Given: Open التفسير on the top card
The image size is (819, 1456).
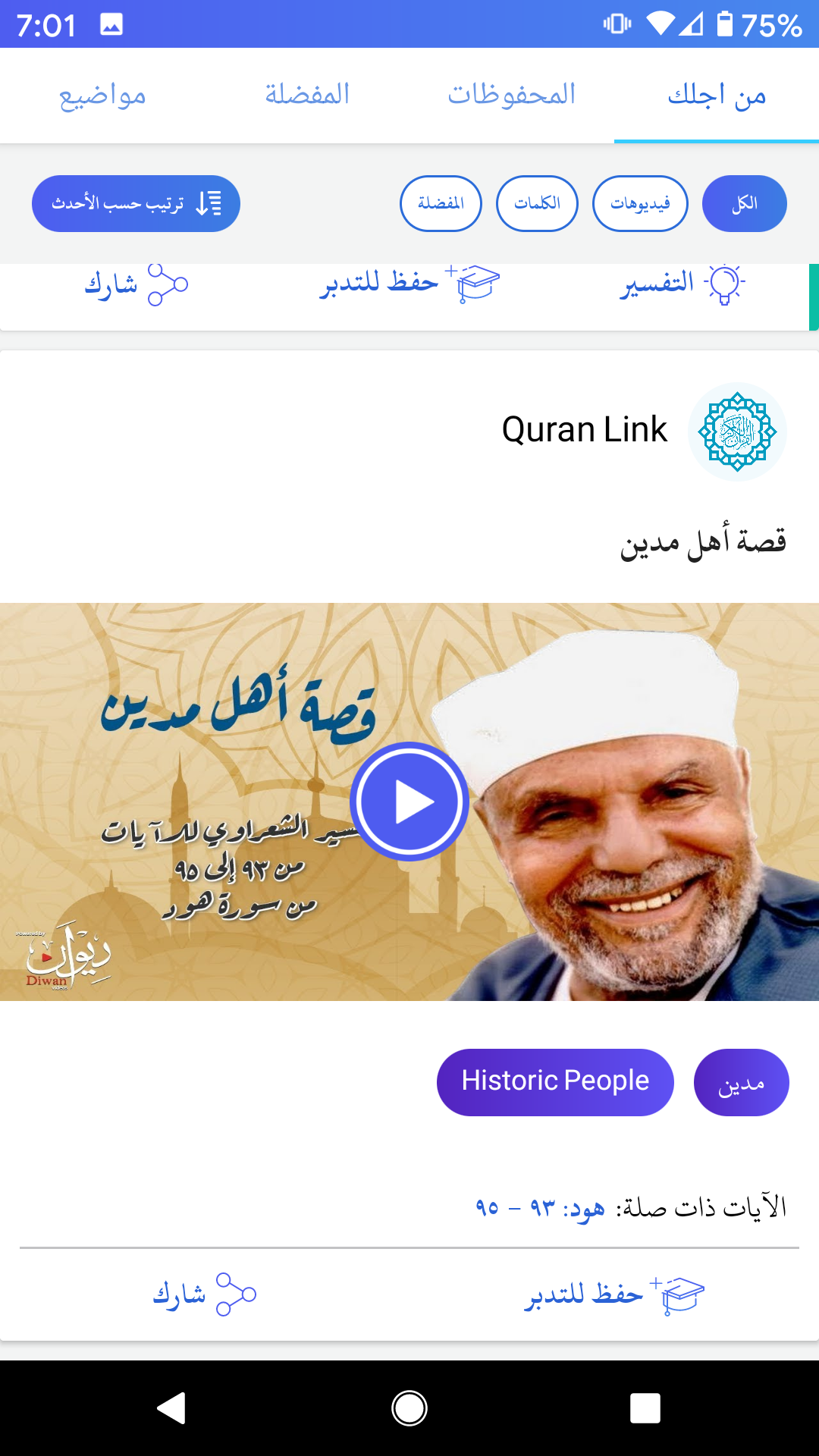Looking at the screenshot, I should click(681, 284).
